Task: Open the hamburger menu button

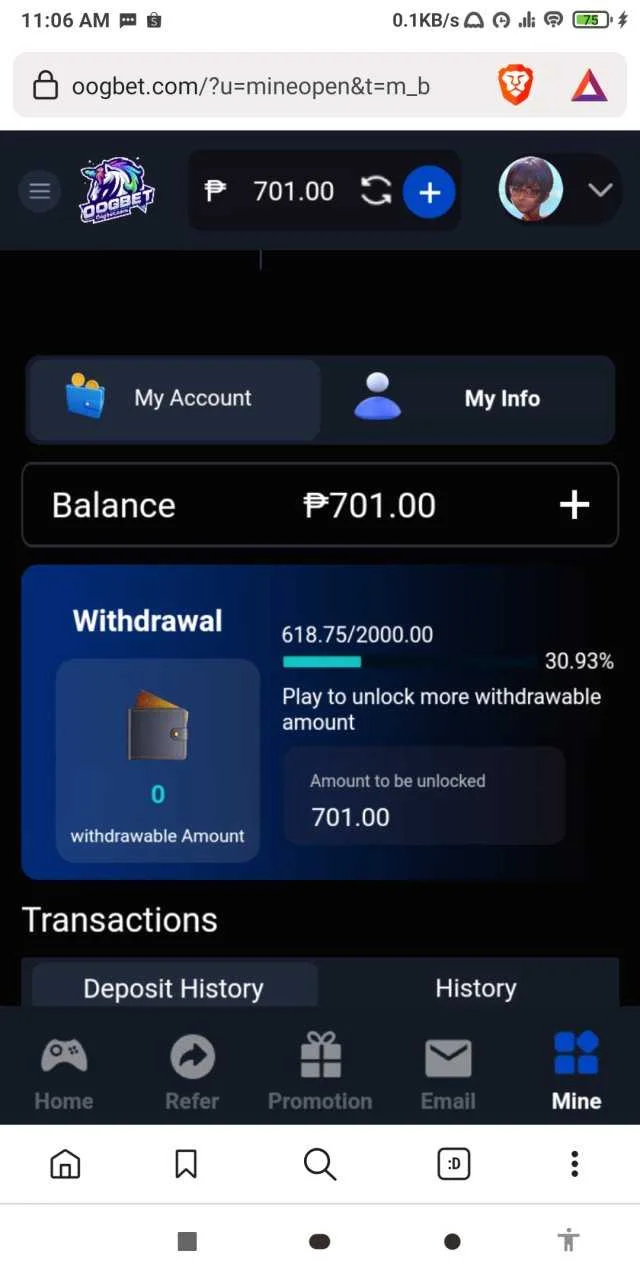Action: (x=40, y=190)
